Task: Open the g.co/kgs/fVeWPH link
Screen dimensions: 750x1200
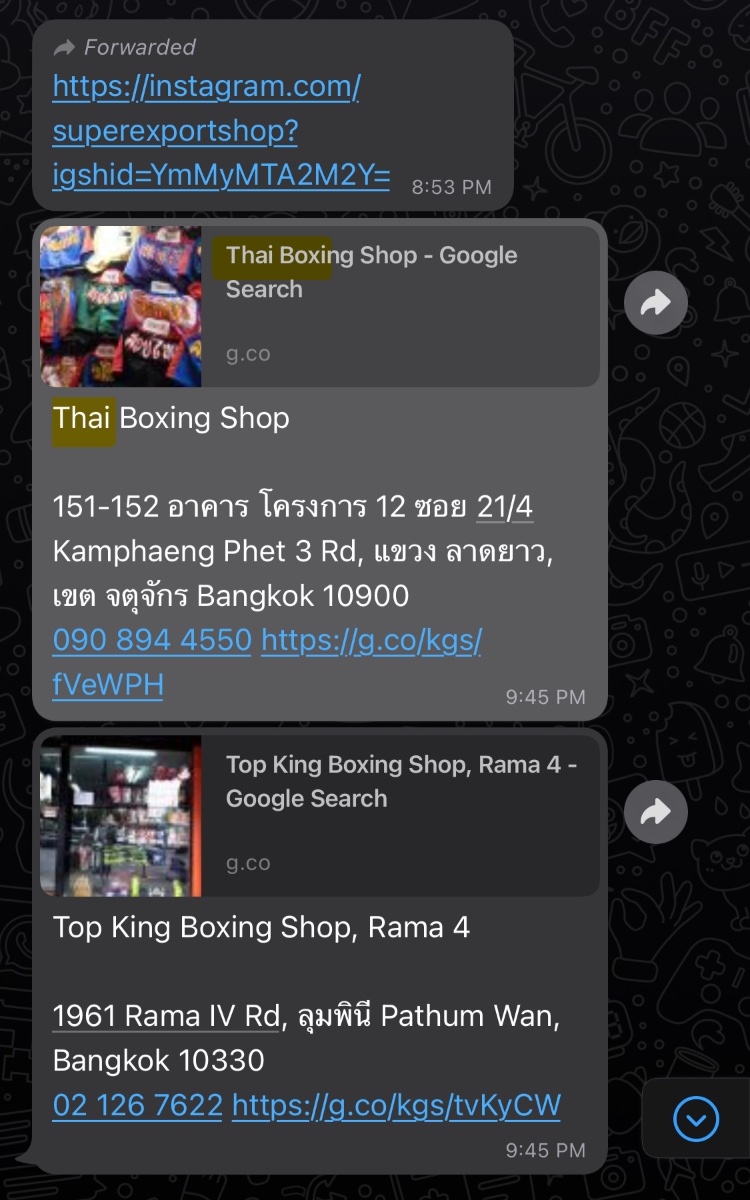Action: (x=267, y=662)
